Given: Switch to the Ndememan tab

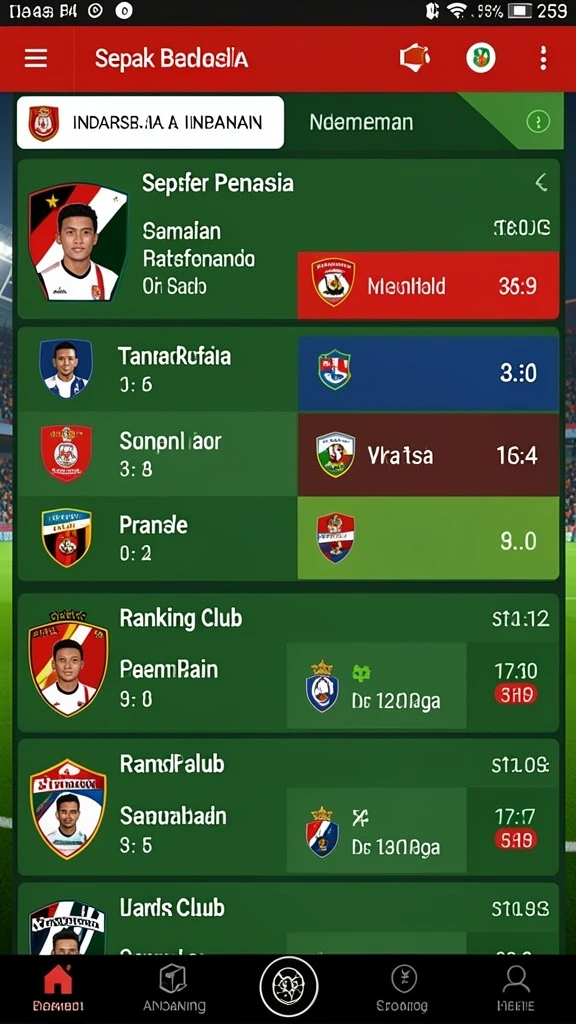Looking at the screenshot, I should pos(361,122).
